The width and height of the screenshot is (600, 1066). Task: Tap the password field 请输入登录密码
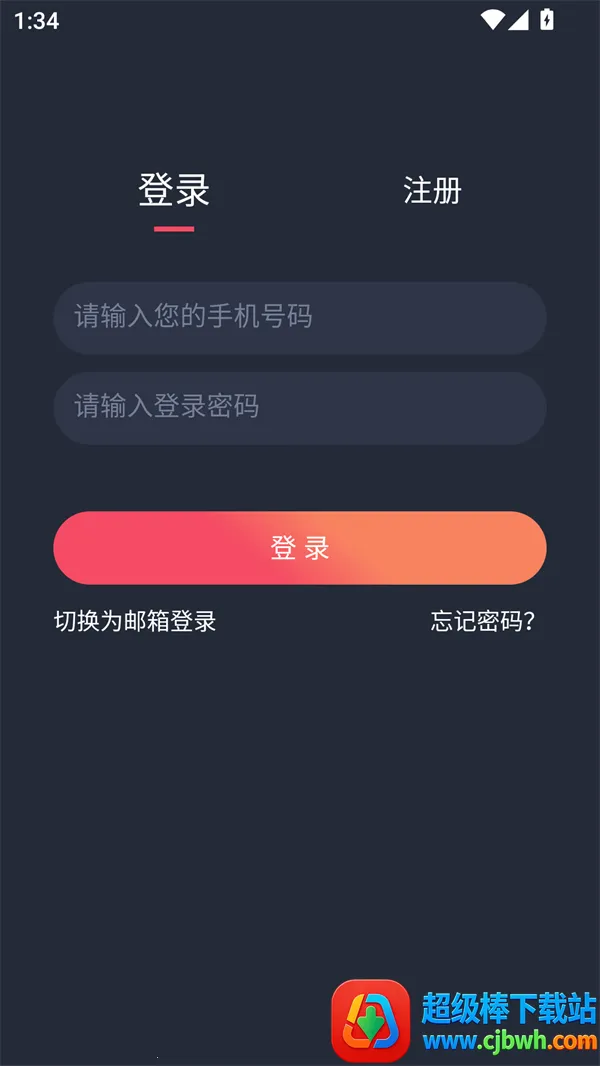(x=299, y=407)
